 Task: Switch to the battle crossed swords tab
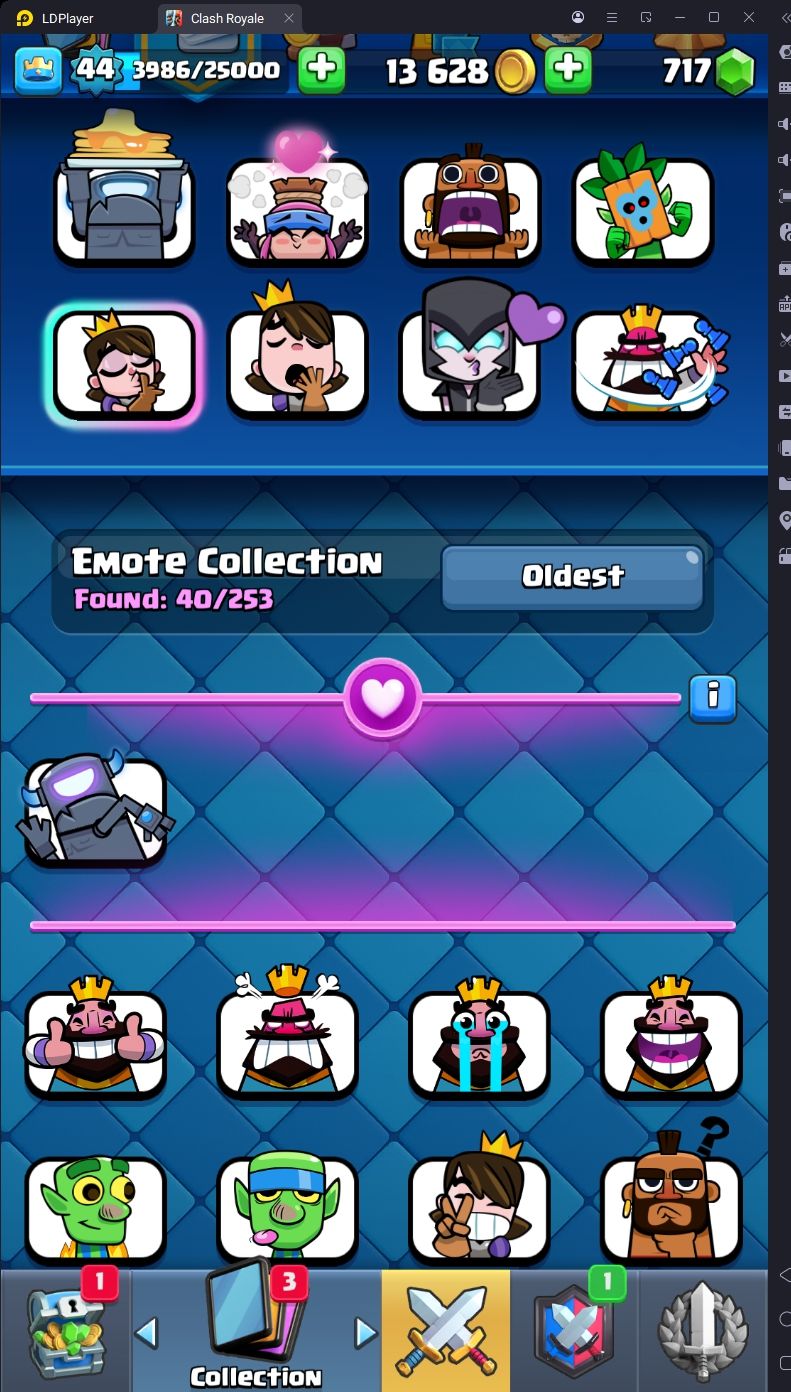point(446,1330)
